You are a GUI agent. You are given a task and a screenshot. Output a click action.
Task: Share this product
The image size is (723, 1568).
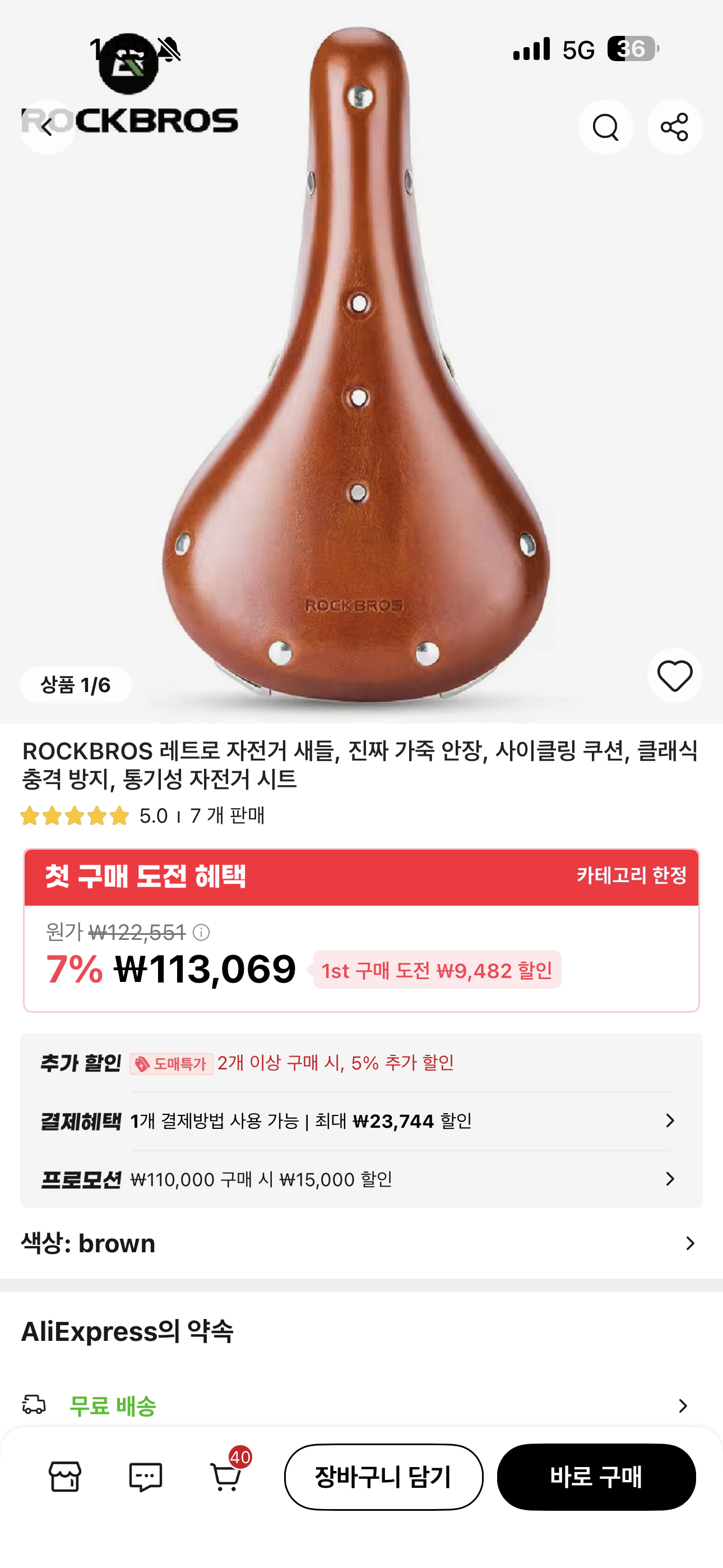[674, 127]
